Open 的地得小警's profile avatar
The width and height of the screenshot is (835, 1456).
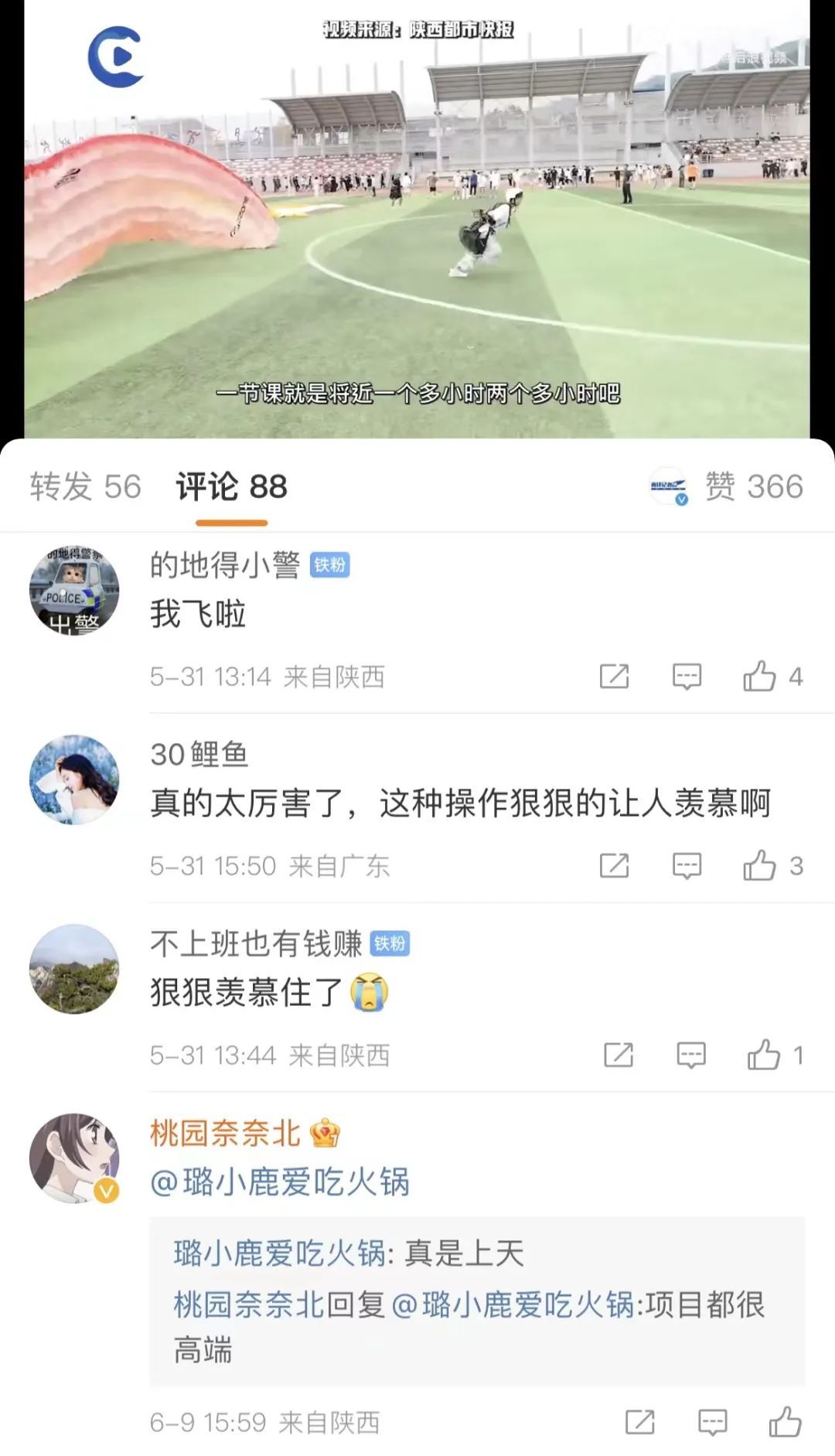(x=74, y=591)
